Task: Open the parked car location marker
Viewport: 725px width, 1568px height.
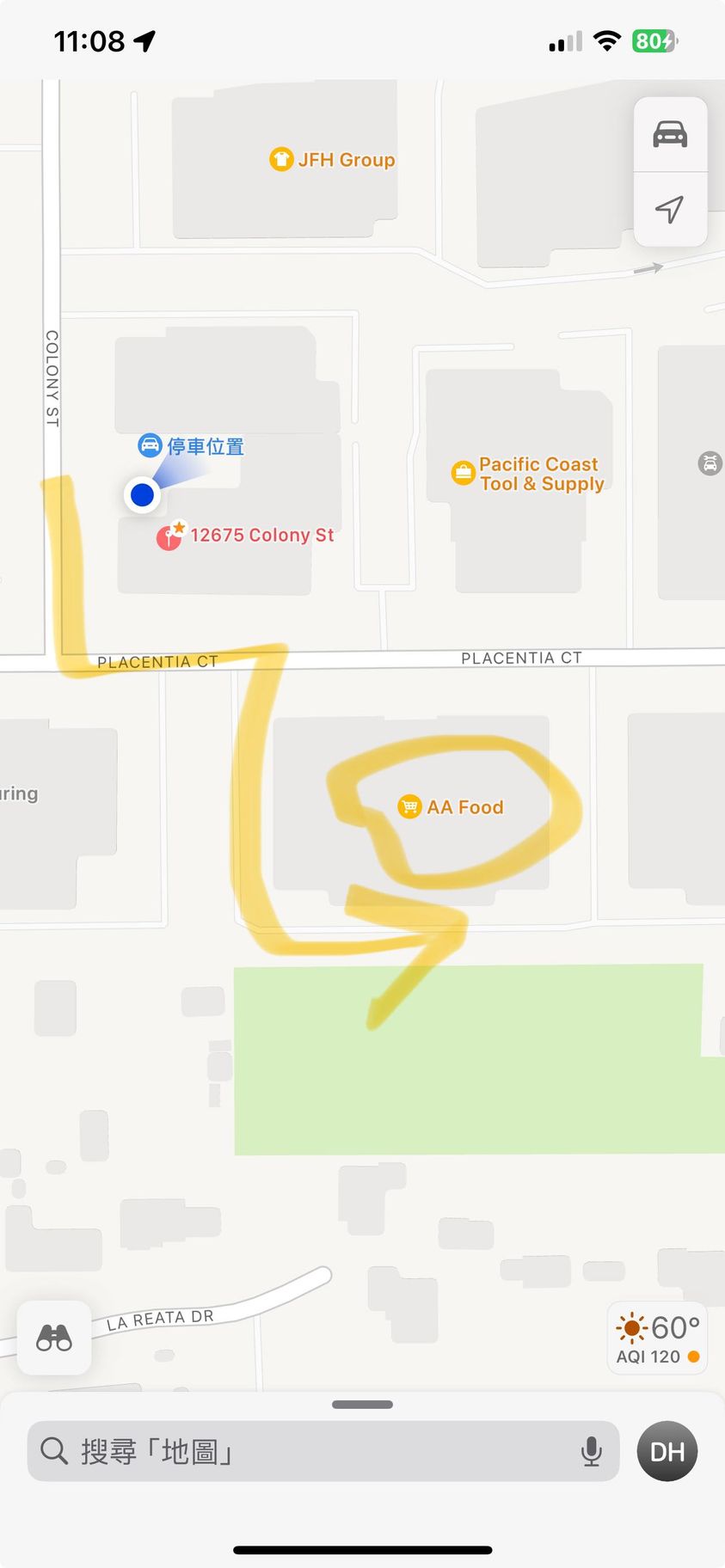Action: [x=150, y=445]
